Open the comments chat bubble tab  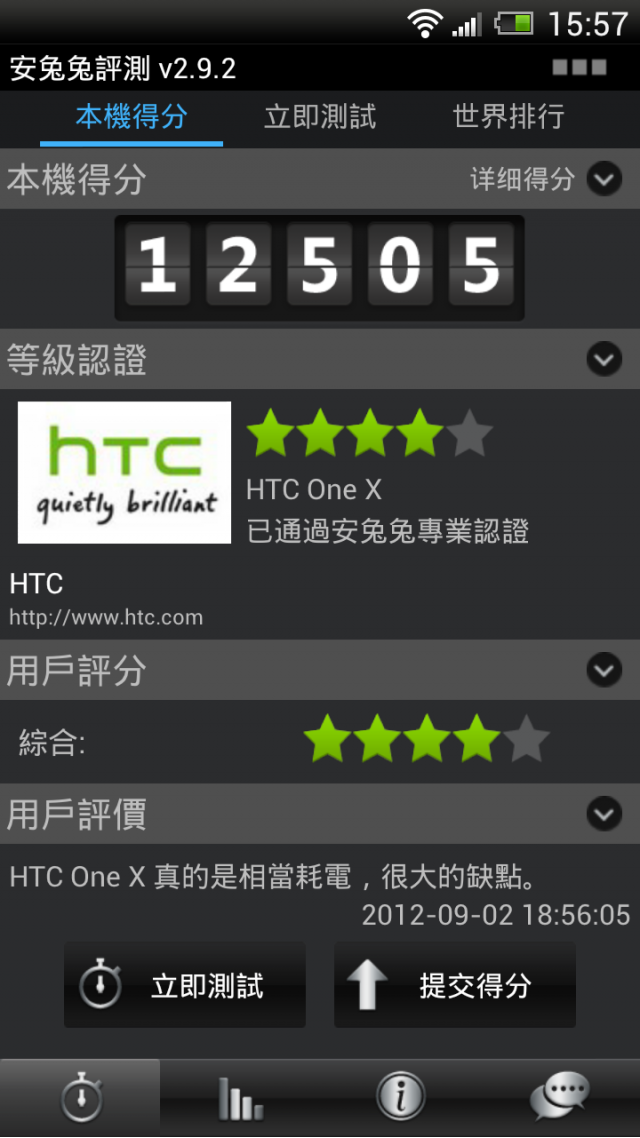coord(559,1098)
